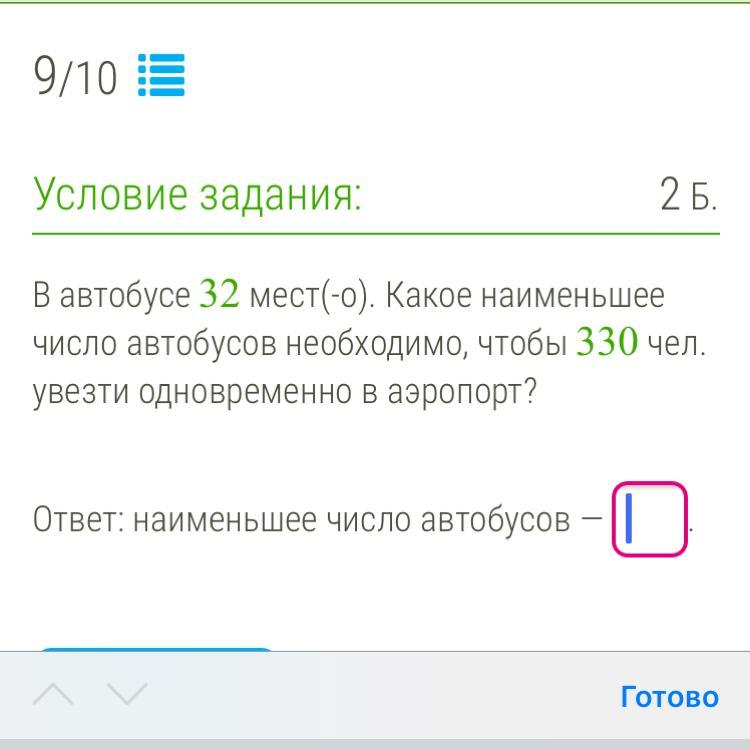The height and width of the screenshot is (750, 750).
Task: Open the task list icon next to 9/10
Action: (161, 76)
